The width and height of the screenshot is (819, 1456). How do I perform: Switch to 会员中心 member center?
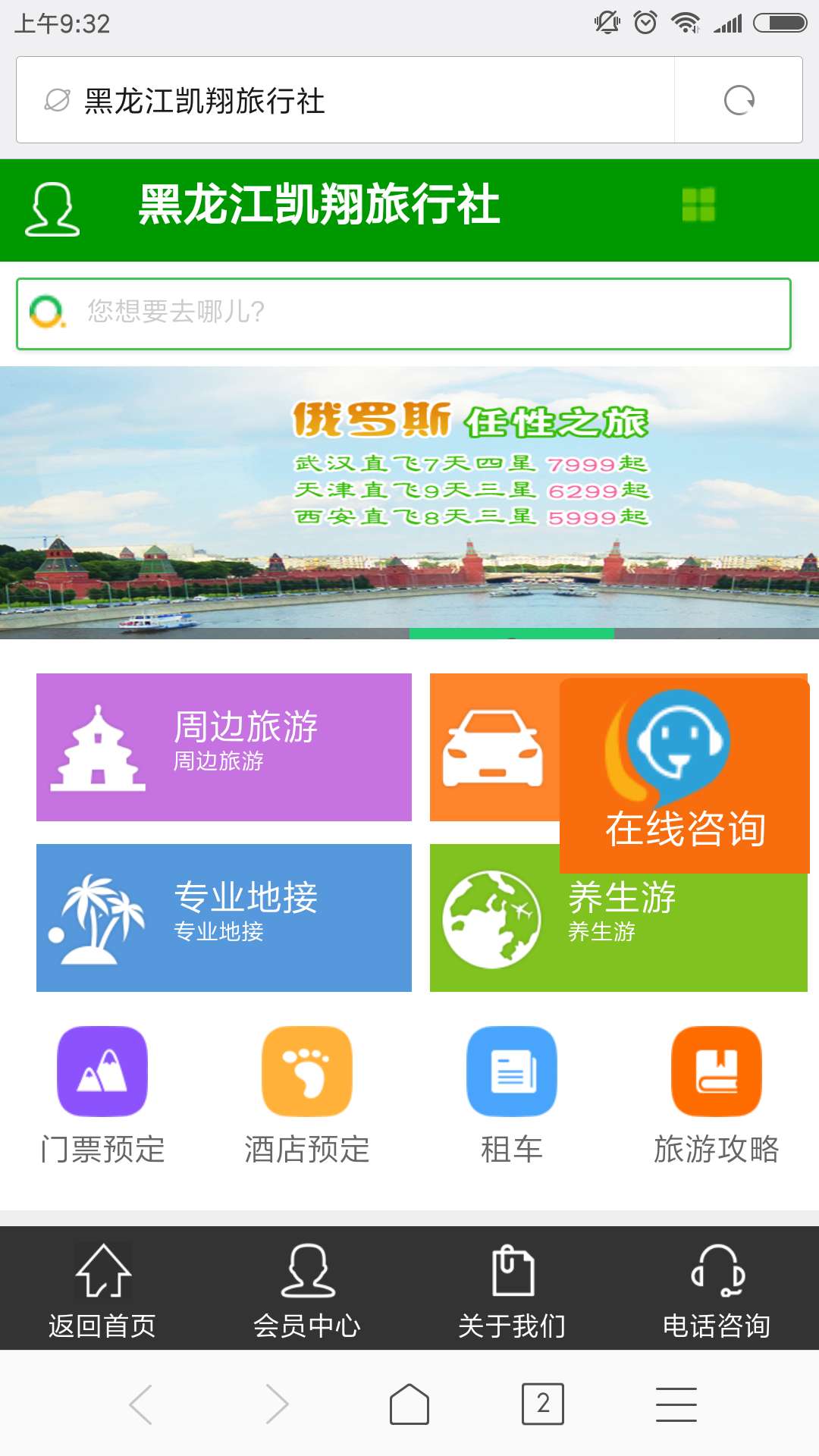point(307,1291)
